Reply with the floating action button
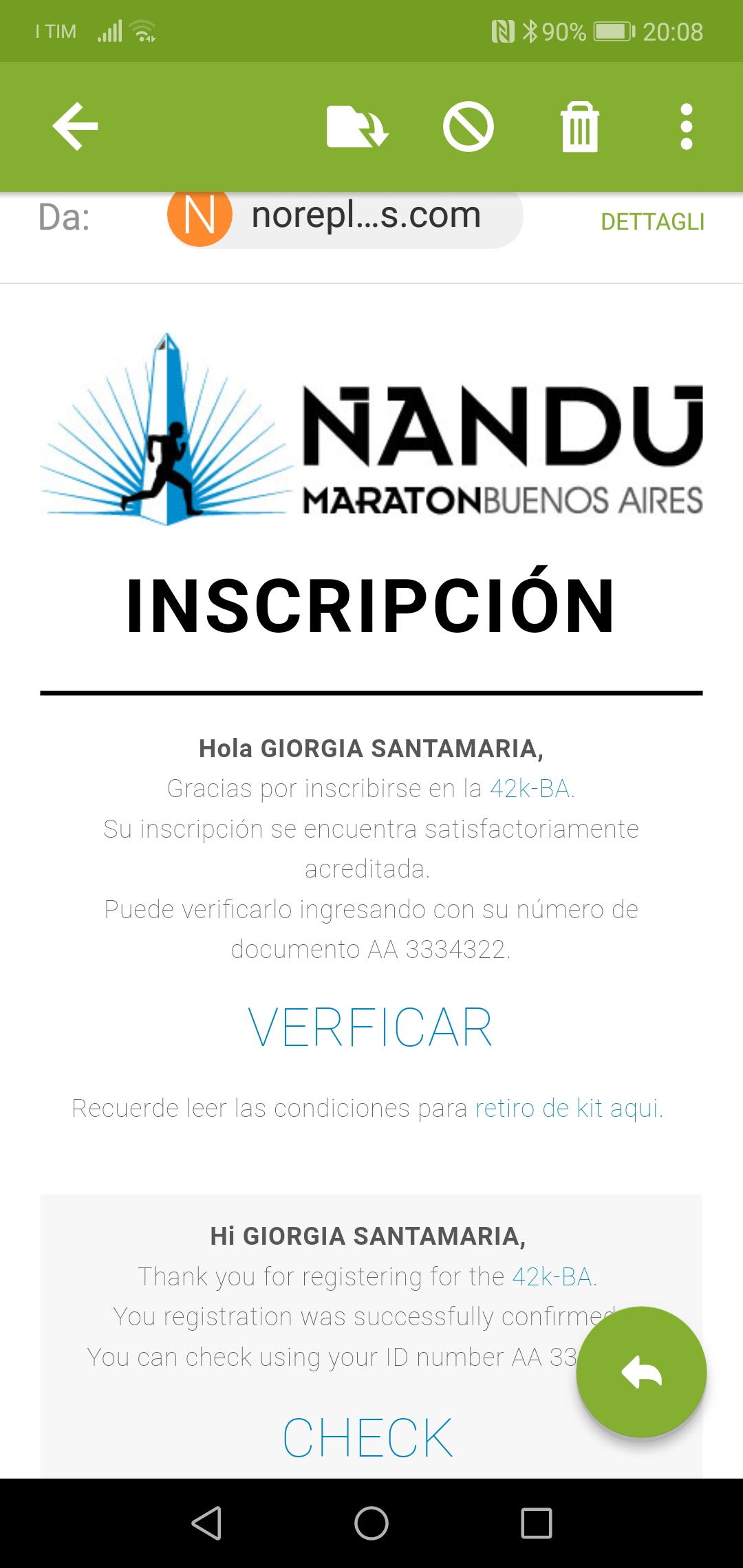The height and width of the screenshot is (1568, 743). [641, 1372]
